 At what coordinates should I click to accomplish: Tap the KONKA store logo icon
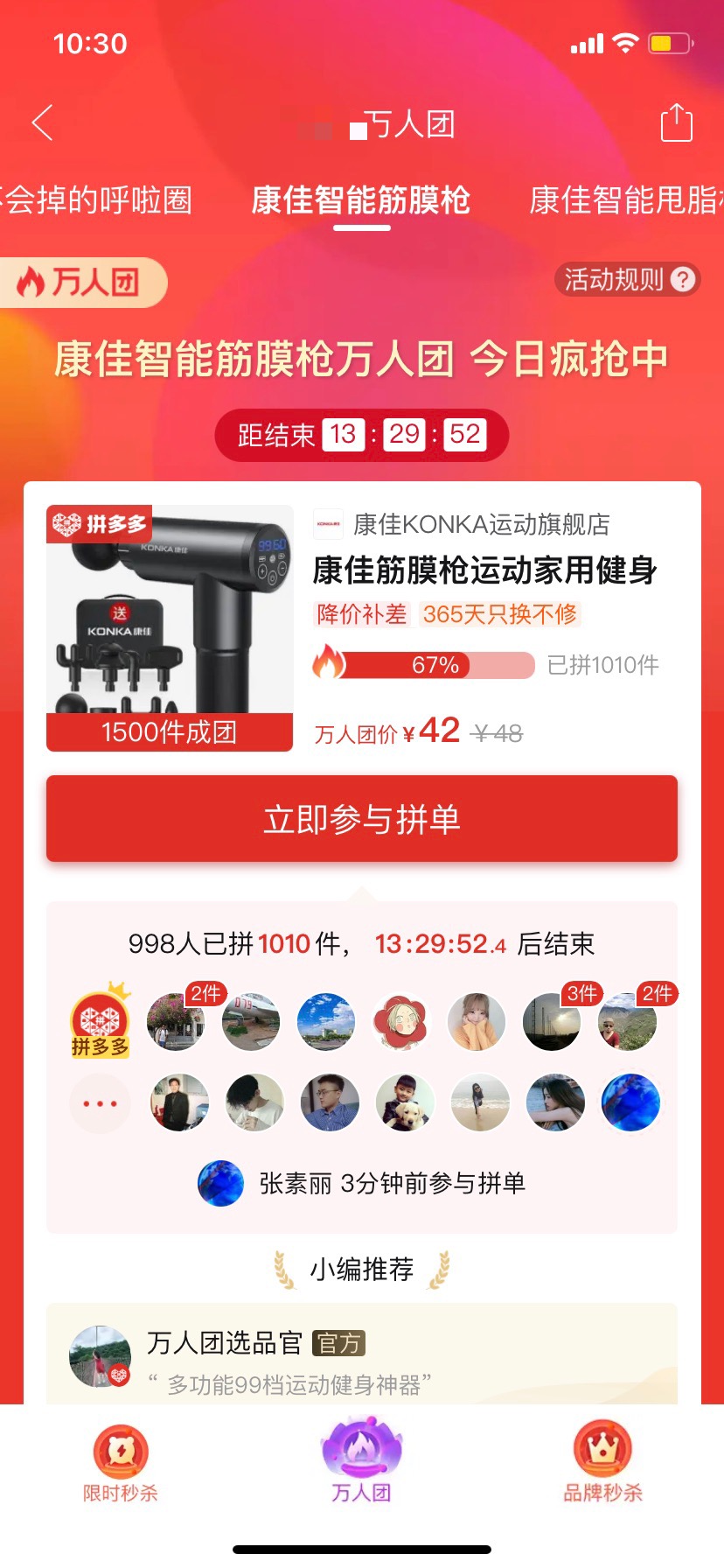pyautogui.click(x=327, y=525)
